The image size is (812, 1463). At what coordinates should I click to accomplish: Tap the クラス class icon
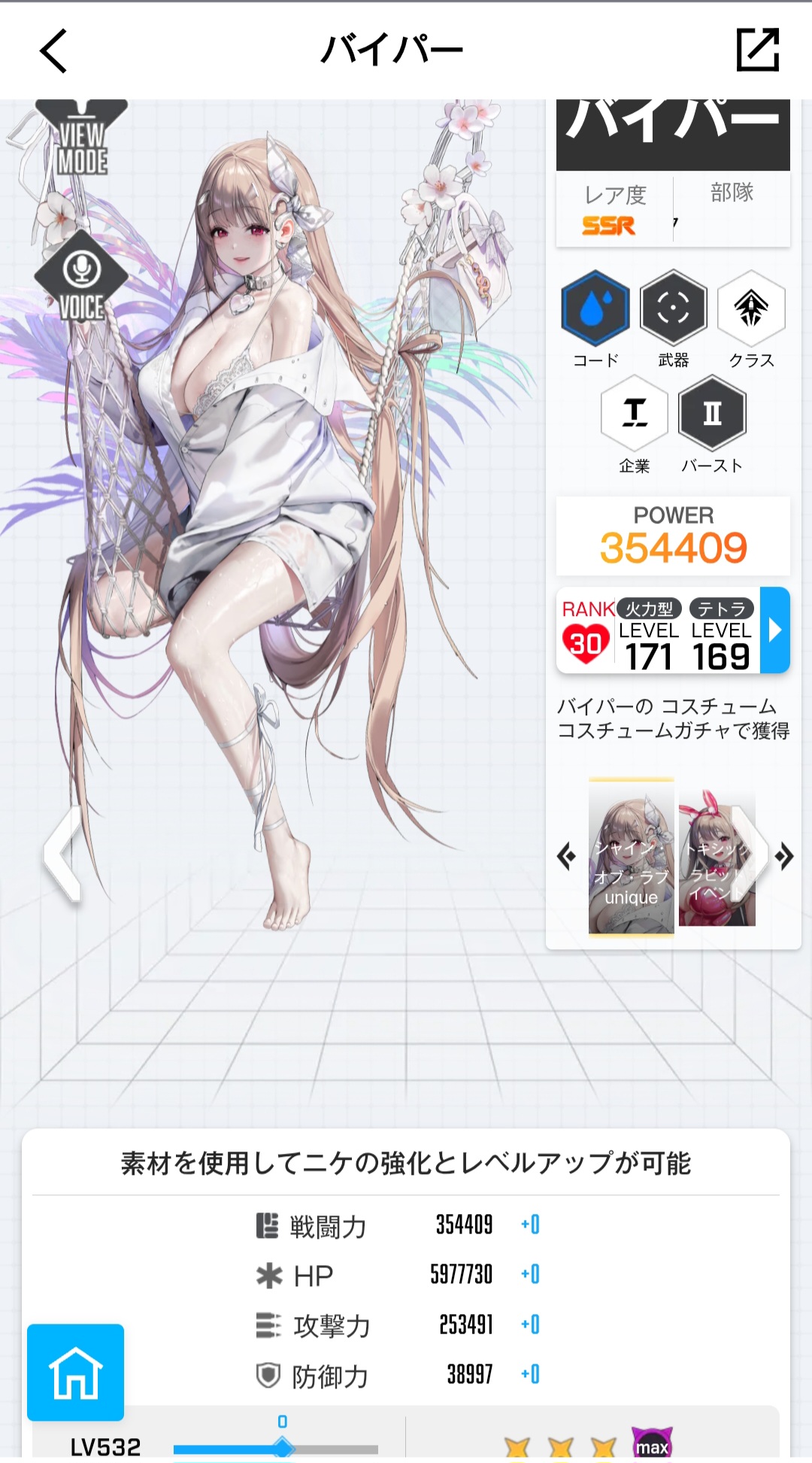pyautogui.click(x=751, y=308)
